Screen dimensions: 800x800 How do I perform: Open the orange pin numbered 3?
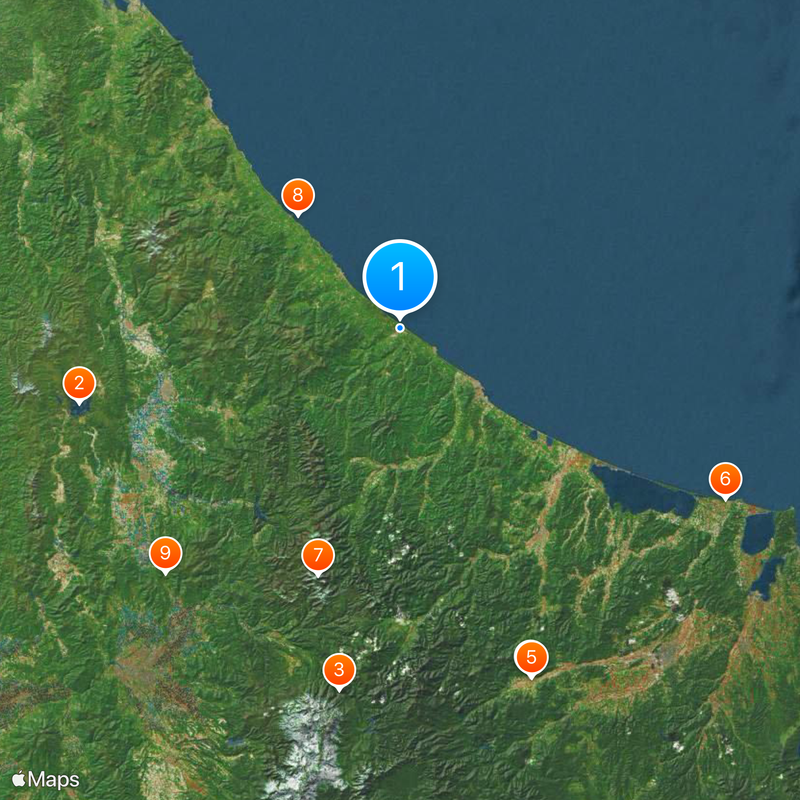pos(339,670)
